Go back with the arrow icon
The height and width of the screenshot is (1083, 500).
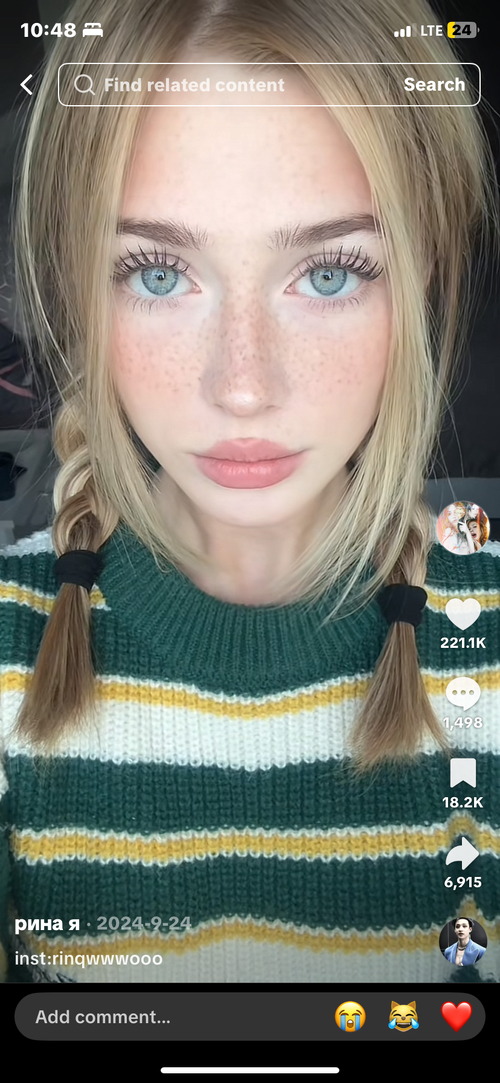coord(26,85)
